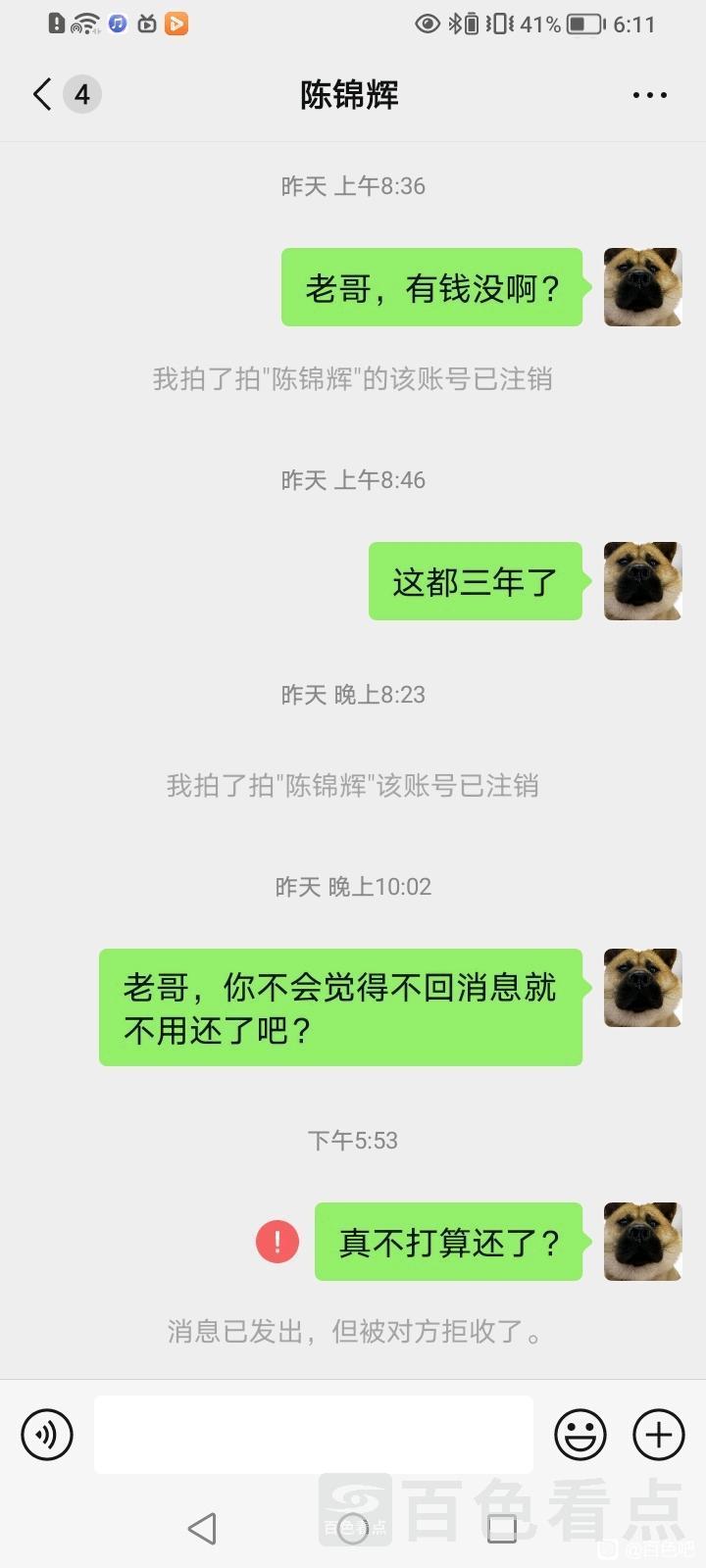Tap the dog avatar next to 真不打算还了
Screen dimensions: 706x1568
642,1242
